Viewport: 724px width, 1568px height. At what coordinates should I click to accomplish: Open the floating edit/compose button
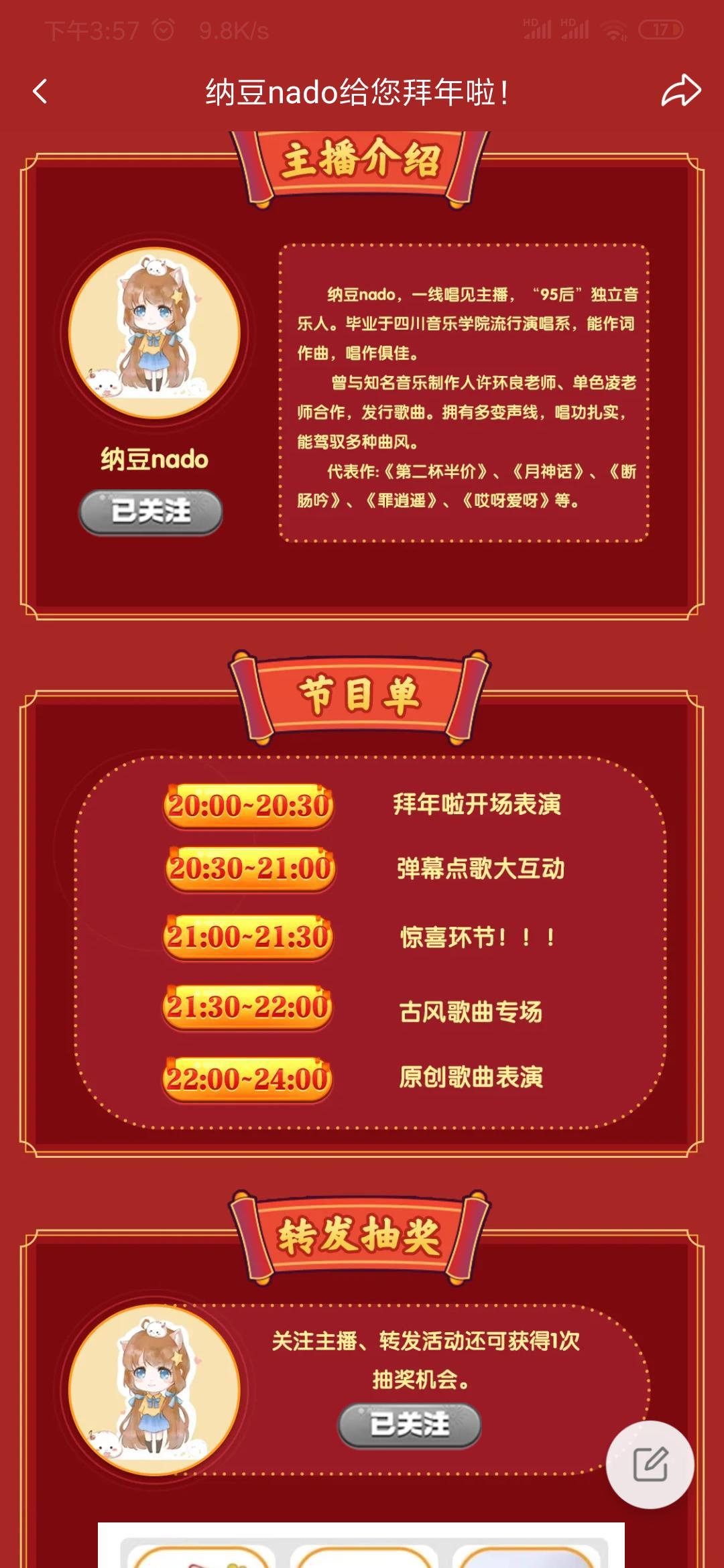[650, 1464]
